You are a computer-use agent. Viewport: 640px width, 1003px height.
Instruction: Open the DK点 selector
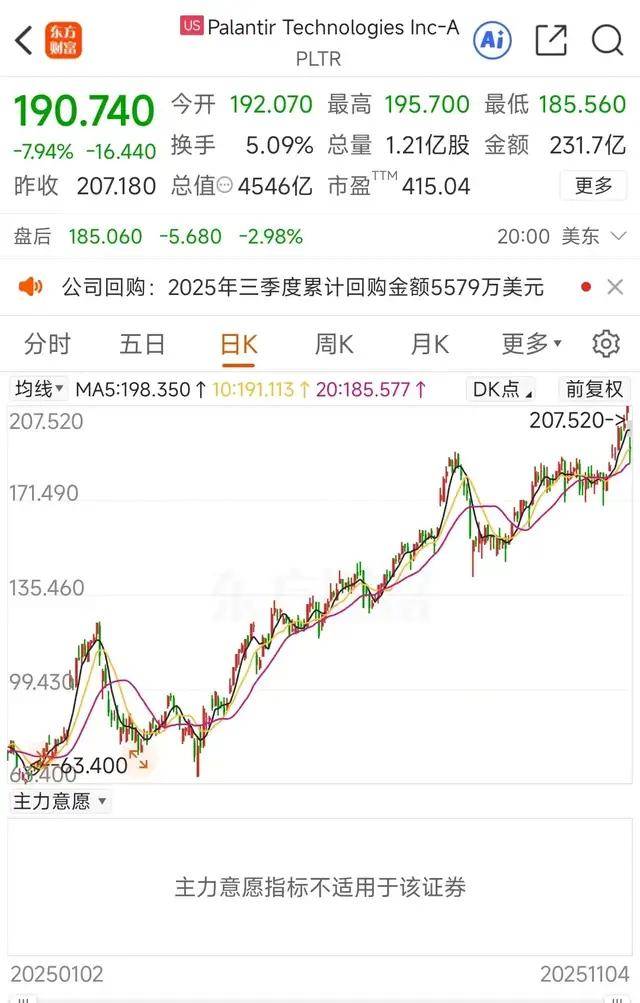(503, 389)
